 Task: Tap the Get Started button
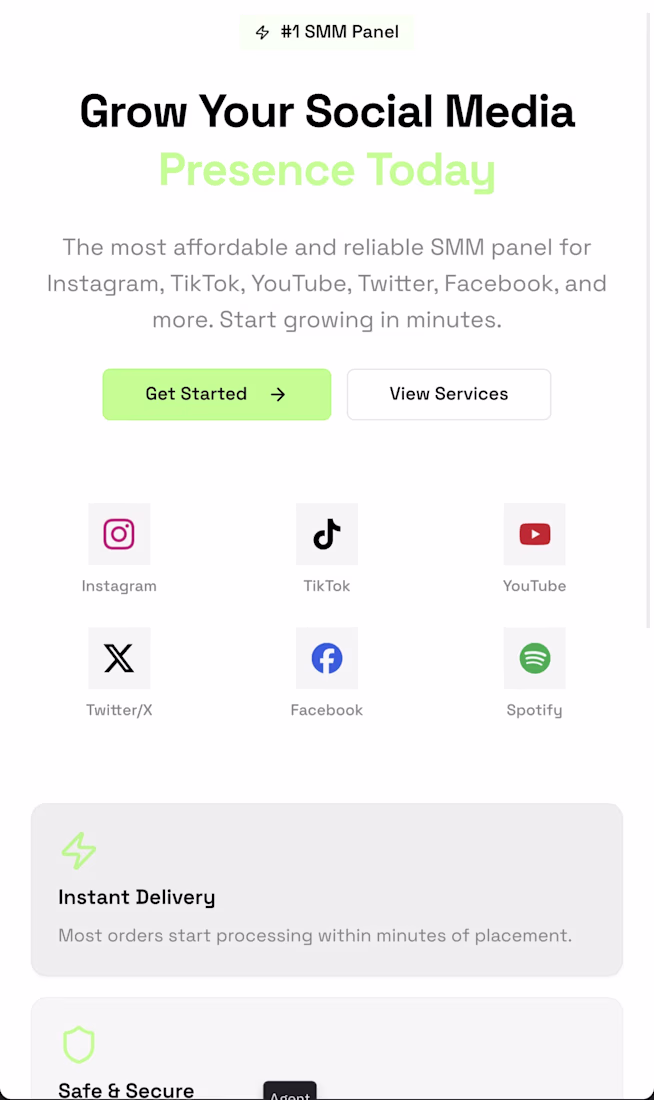(216, 394)
